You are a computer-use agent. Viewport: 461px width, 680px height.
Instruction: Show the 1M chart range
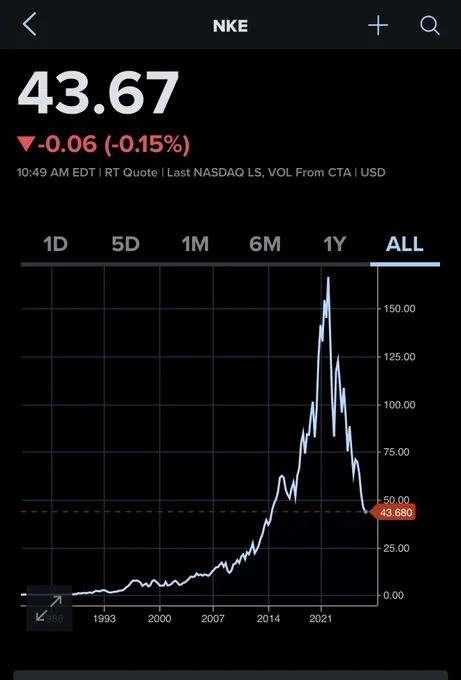coord(195,244)
